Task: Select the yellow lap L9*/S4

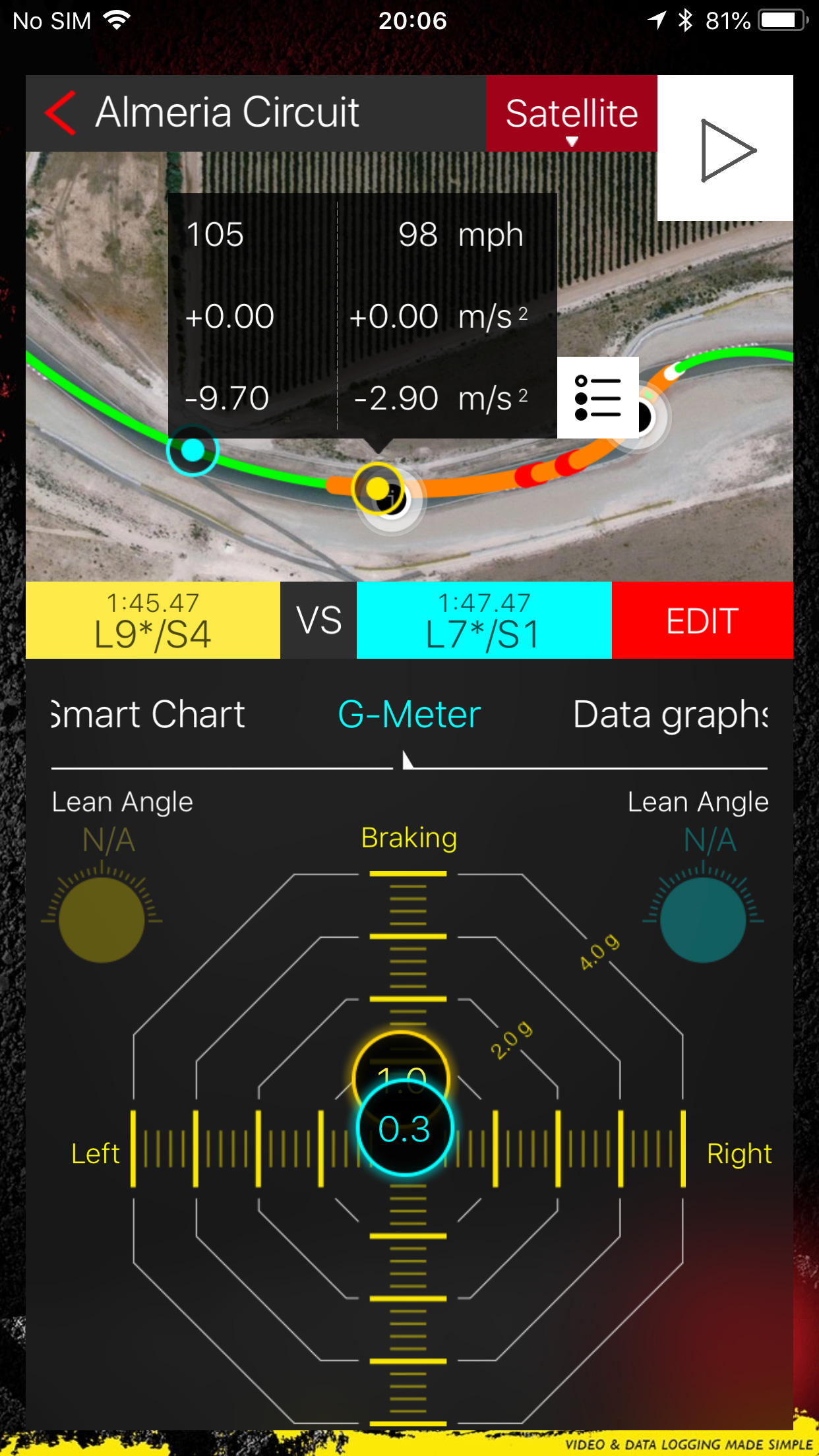Action: (152, 620)
